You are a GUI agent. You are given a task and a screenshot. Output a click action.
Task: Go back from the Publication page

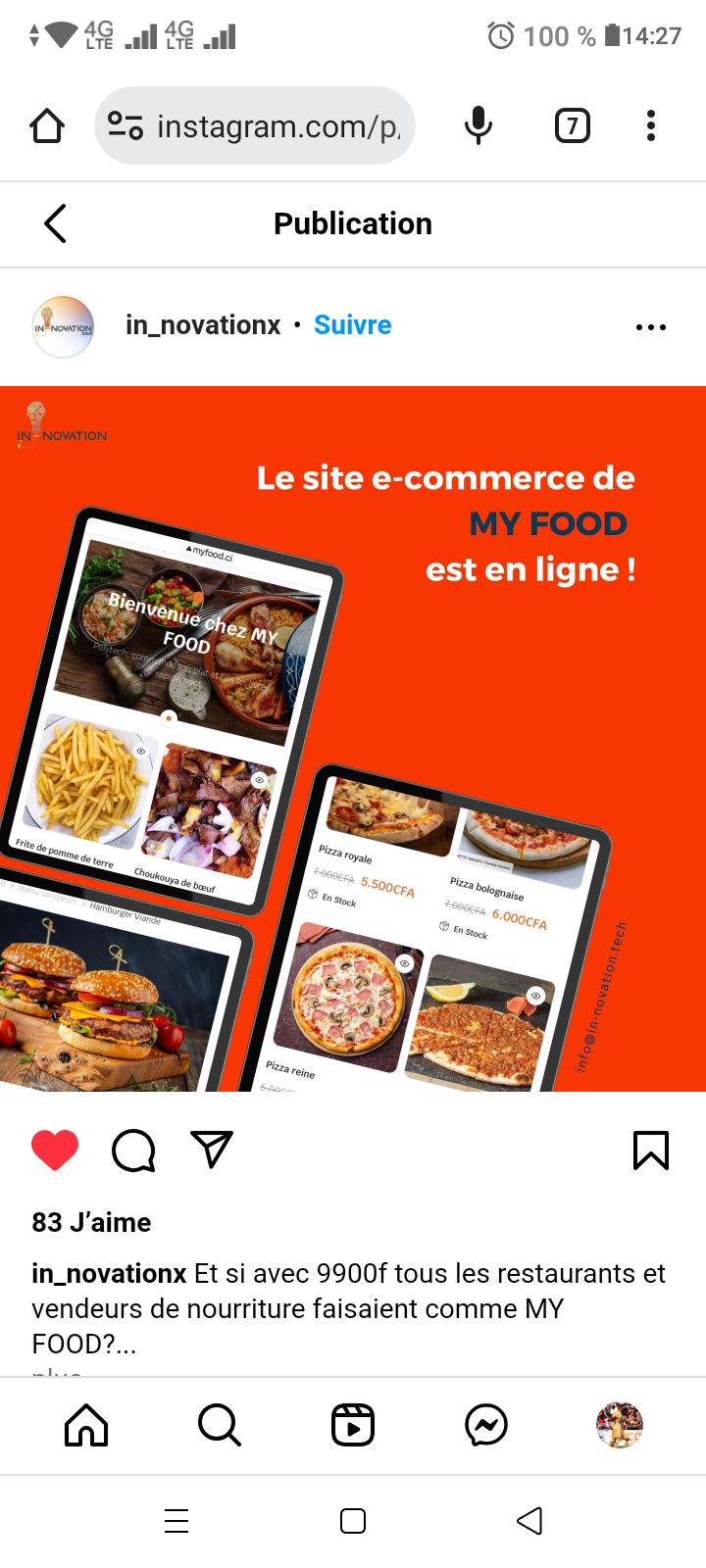tap(56, 223)
